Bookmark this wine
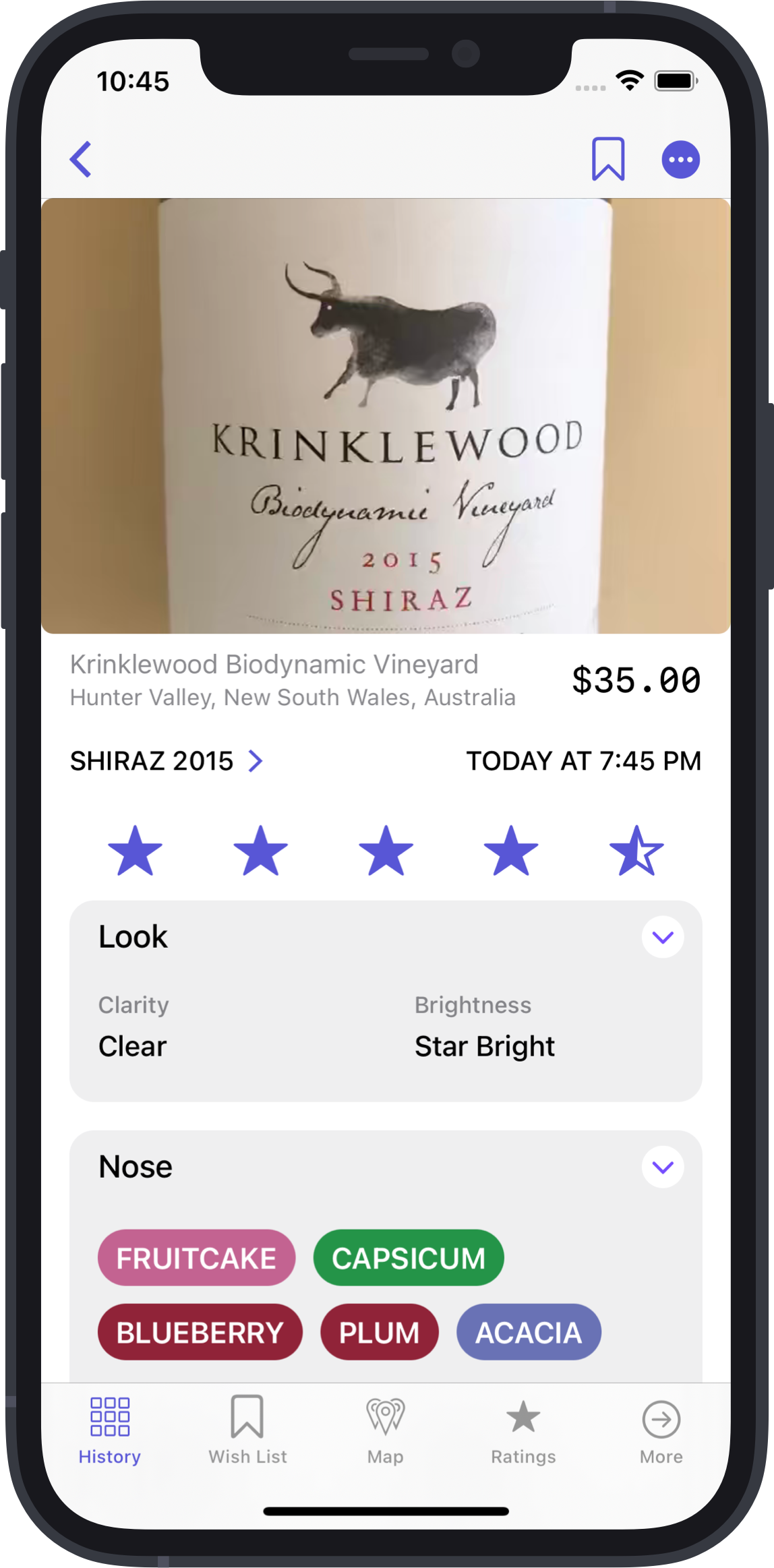The image size is (774, 1568). tap(607, 160)
